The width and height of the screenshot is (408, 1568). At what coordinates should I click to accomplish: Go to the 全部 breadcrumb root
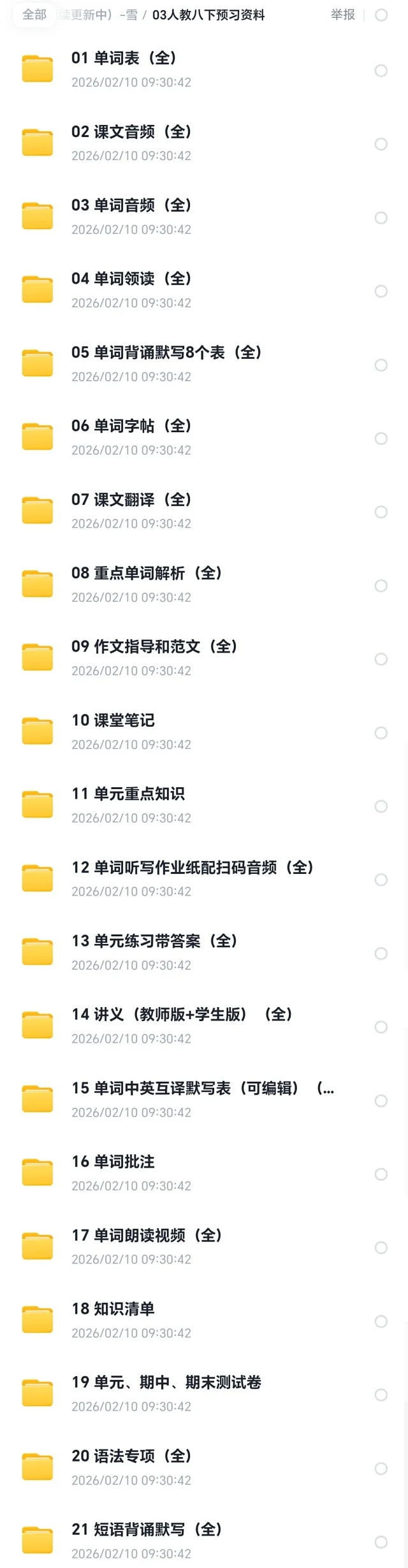click(34, 15)
